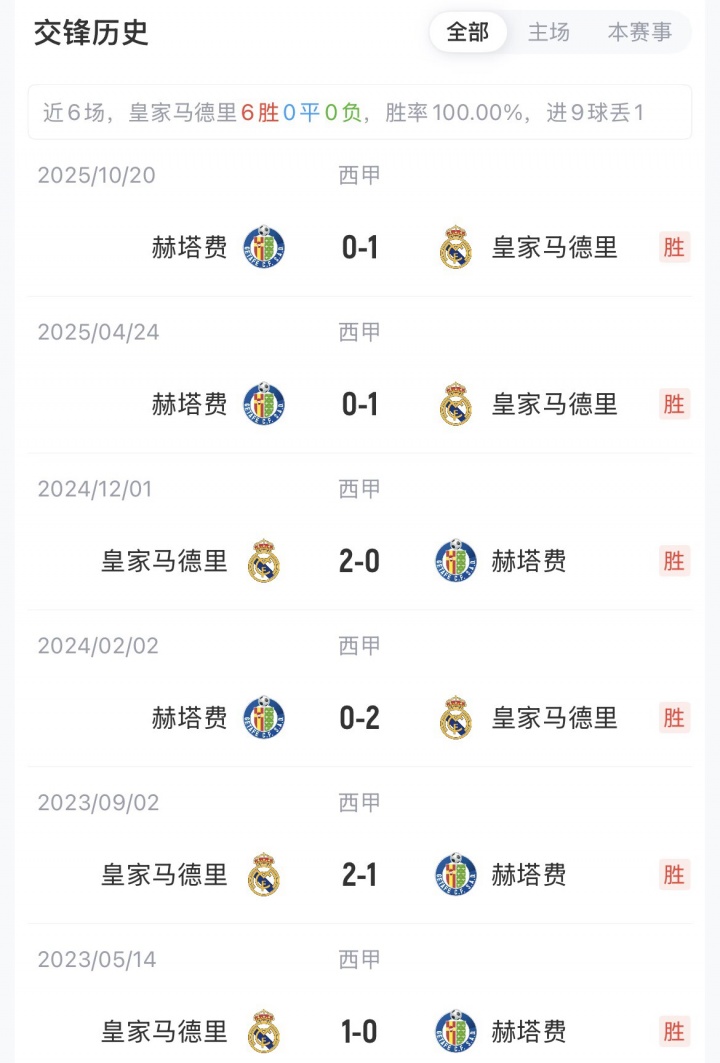Switch to the 主场 tab
Viewport: 720px width, 1063px height.
point(549,32)
